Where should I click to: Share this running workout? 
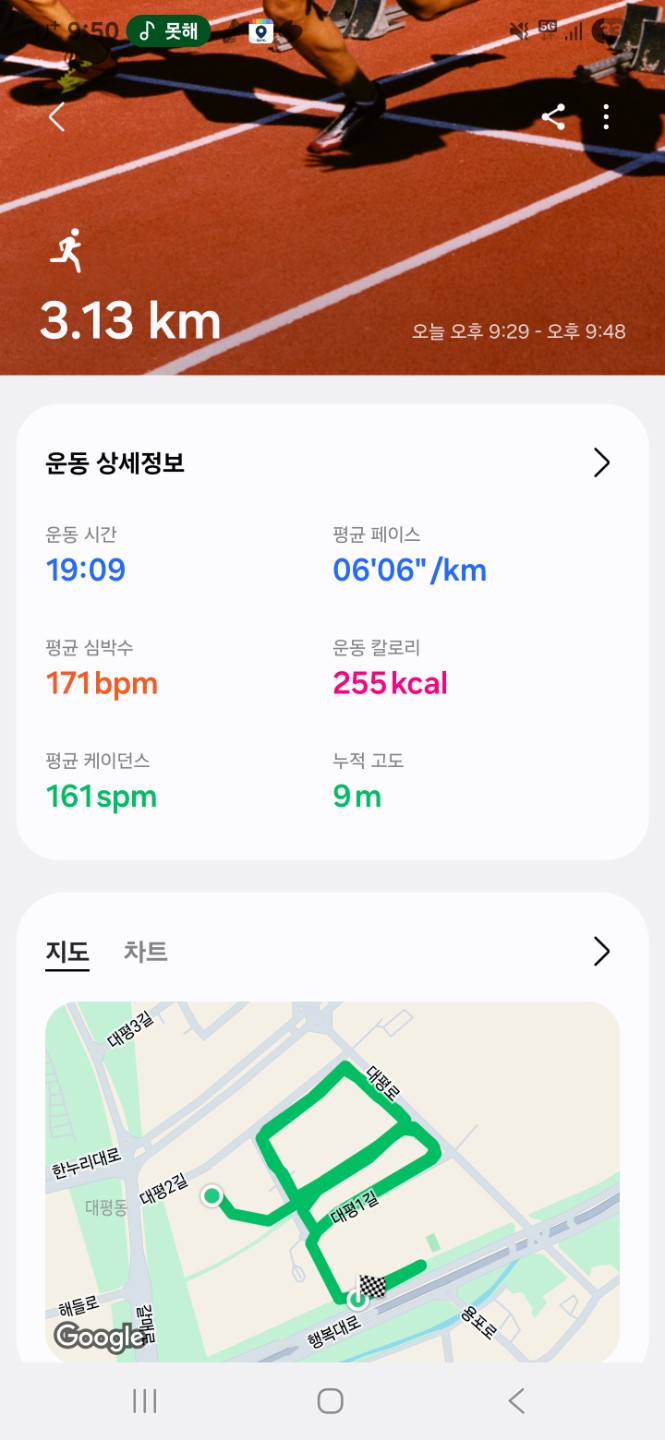coord(553,117)
